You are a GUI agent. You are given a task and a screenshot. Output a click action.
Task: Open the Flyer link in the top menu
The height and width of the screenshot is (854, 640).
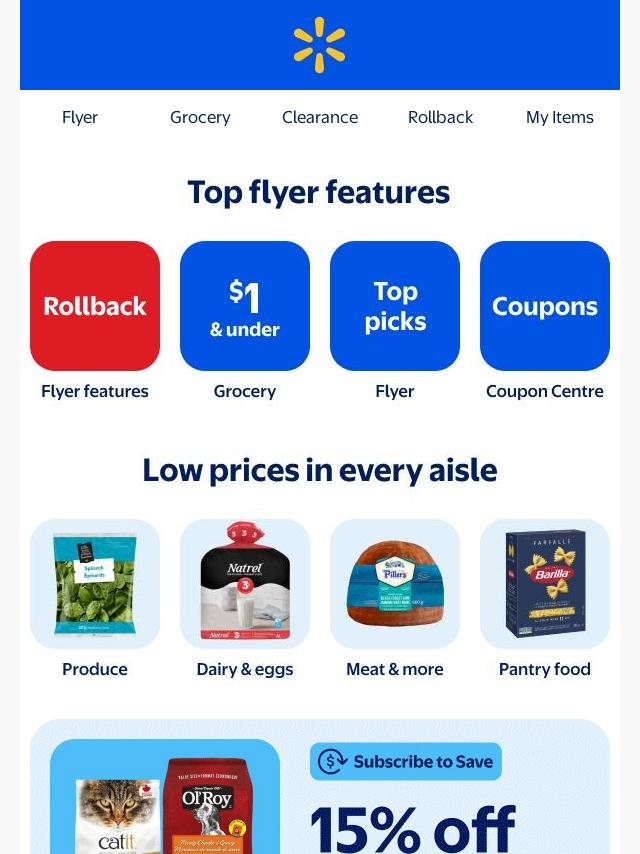tap(80, 117)
